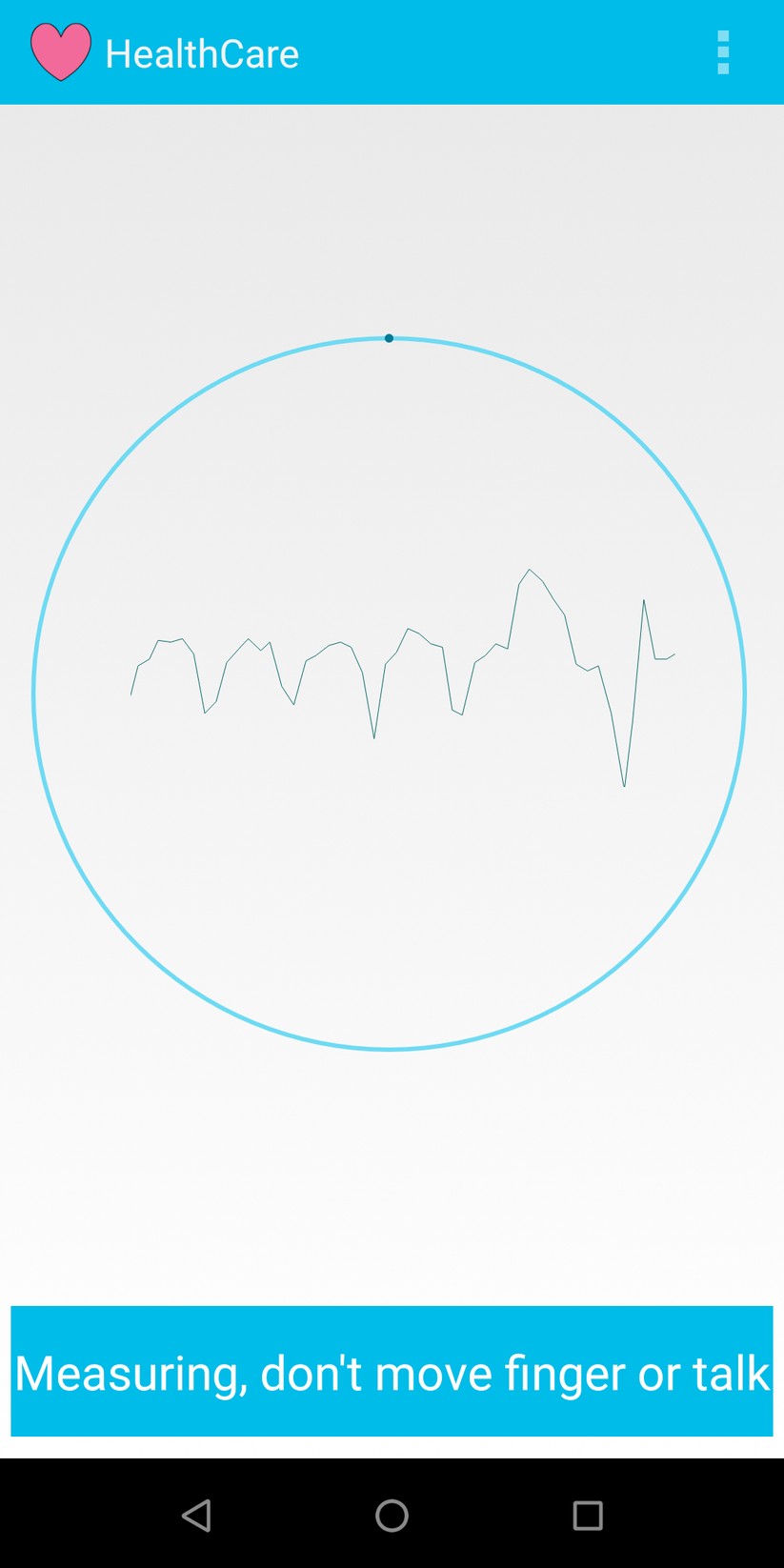Open the recent apps view
Screen dimensions: 784x1568
[588, 1515]
